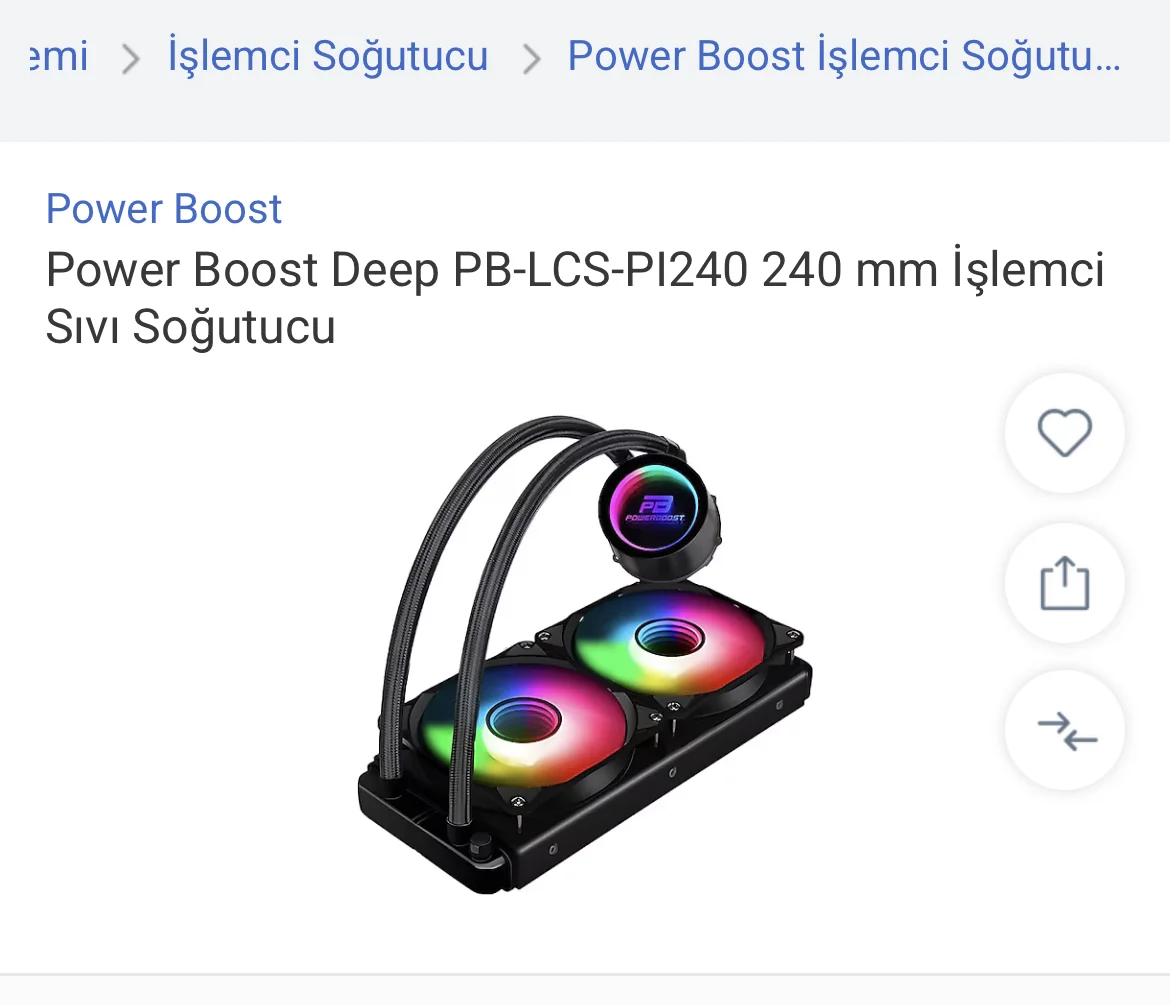Share this product
Viewport: 1170px width, 1005px height.
click(x=1064, y=584)
